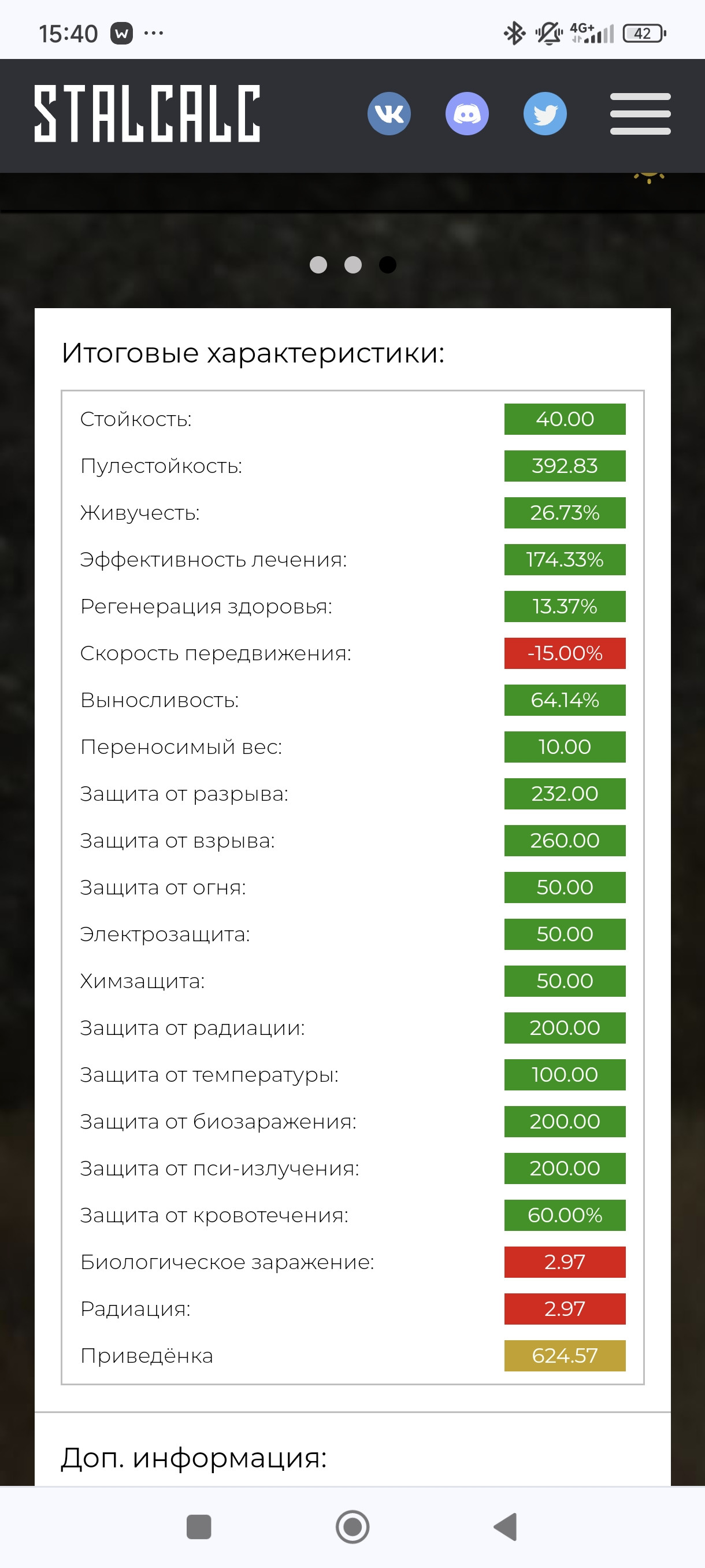Open the VK social link icon
The image size is (705, 1568).
(x=389, y=114)
